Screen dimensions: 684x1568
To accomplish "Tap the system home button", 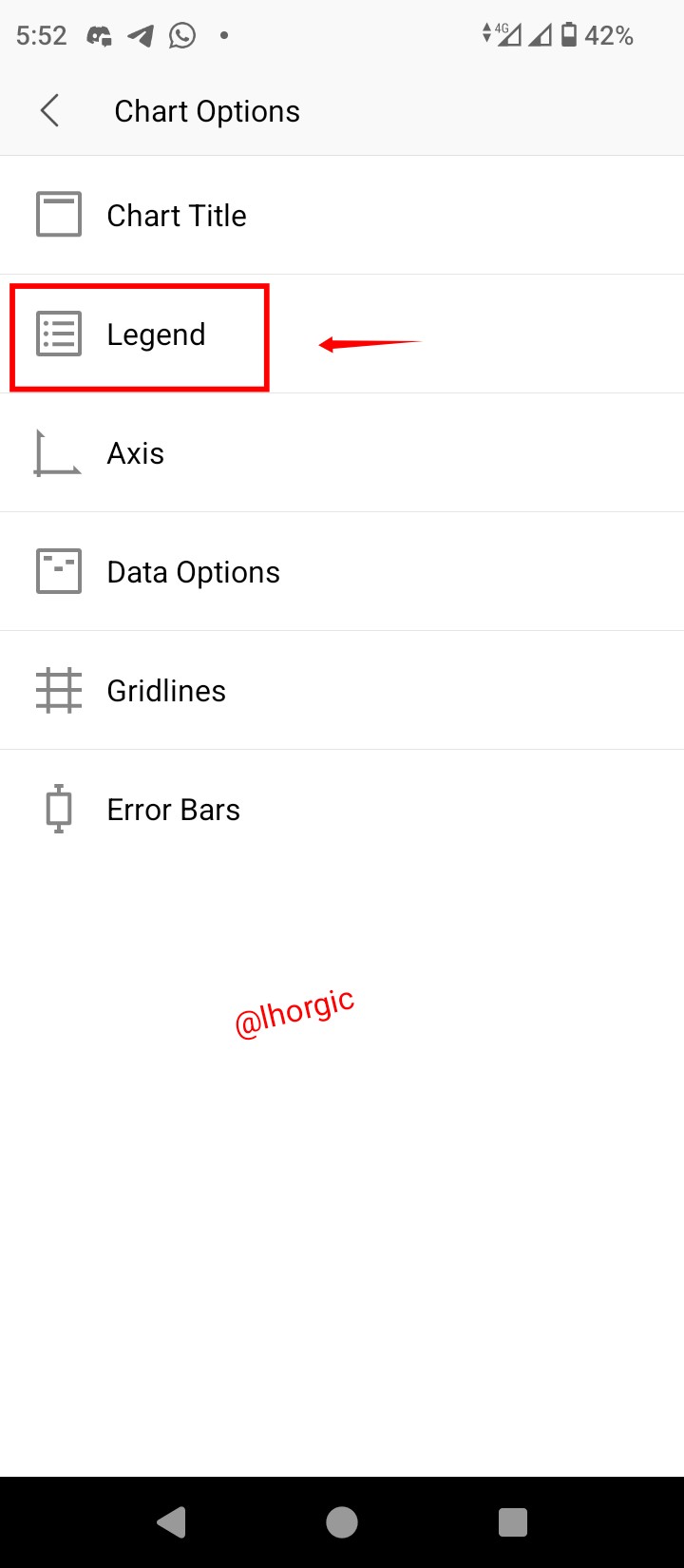I will (x=342, y=1522).
